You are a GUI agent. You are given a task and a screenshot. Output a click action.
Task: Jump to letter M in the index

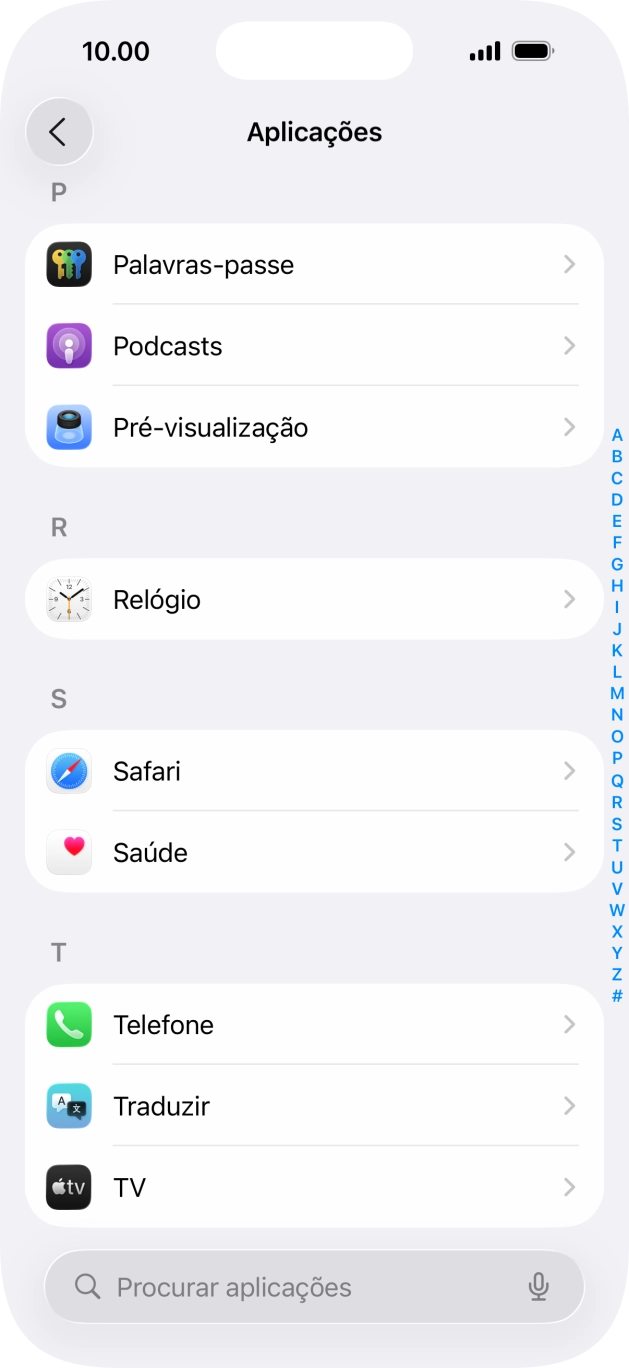point(617,694)
